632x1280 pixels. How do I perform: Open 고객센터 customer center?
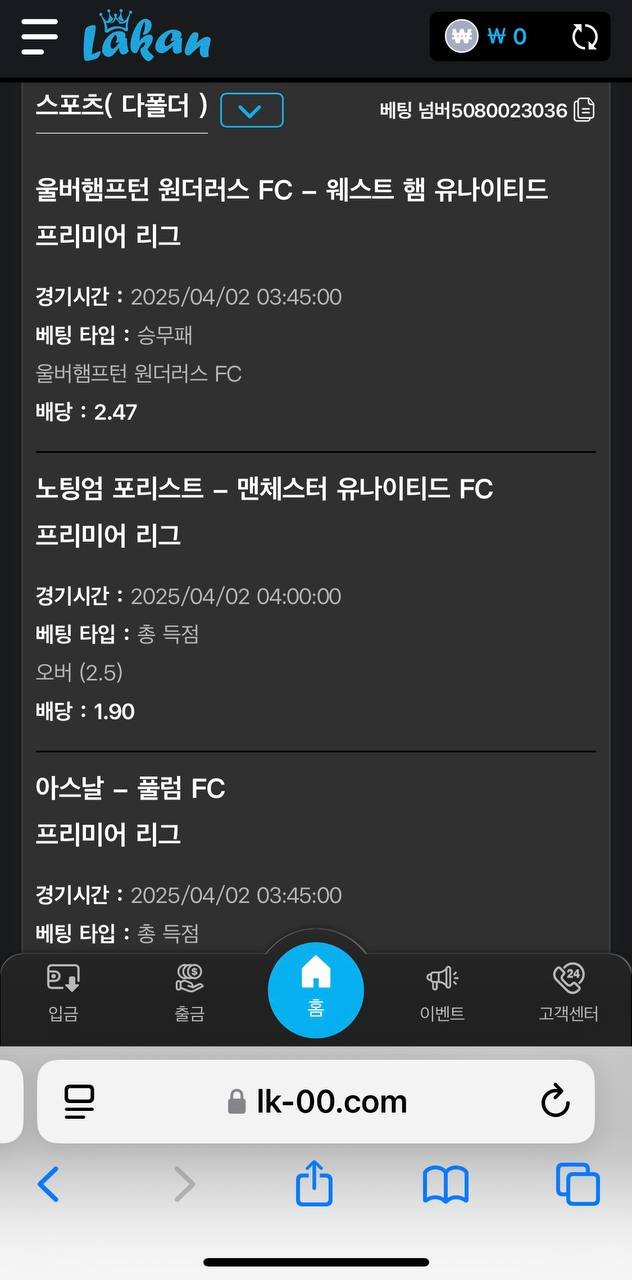coord(568,992)
